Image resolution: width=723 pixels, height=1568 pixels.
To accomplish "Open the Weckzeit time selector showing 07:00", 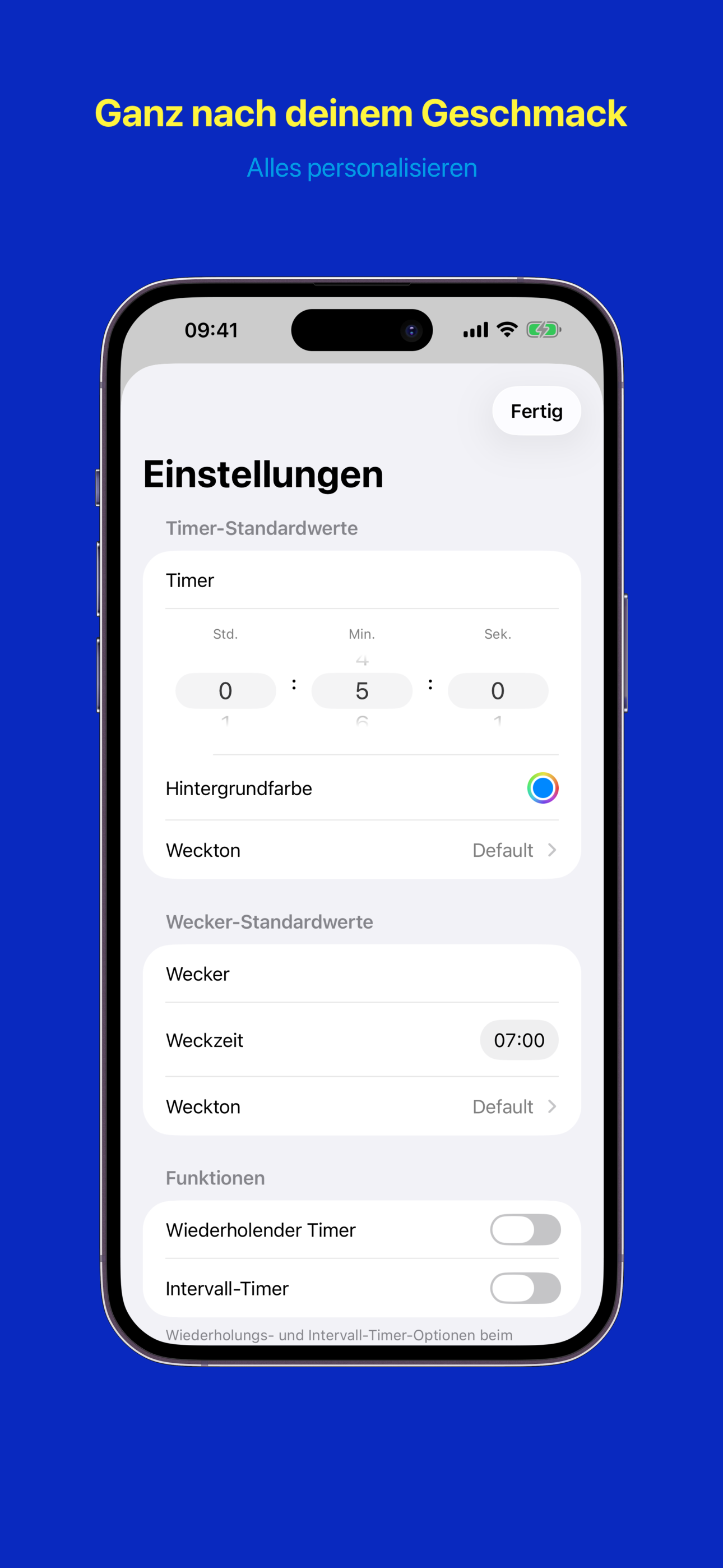I will pyautogui.click(x=519, y=1040).
